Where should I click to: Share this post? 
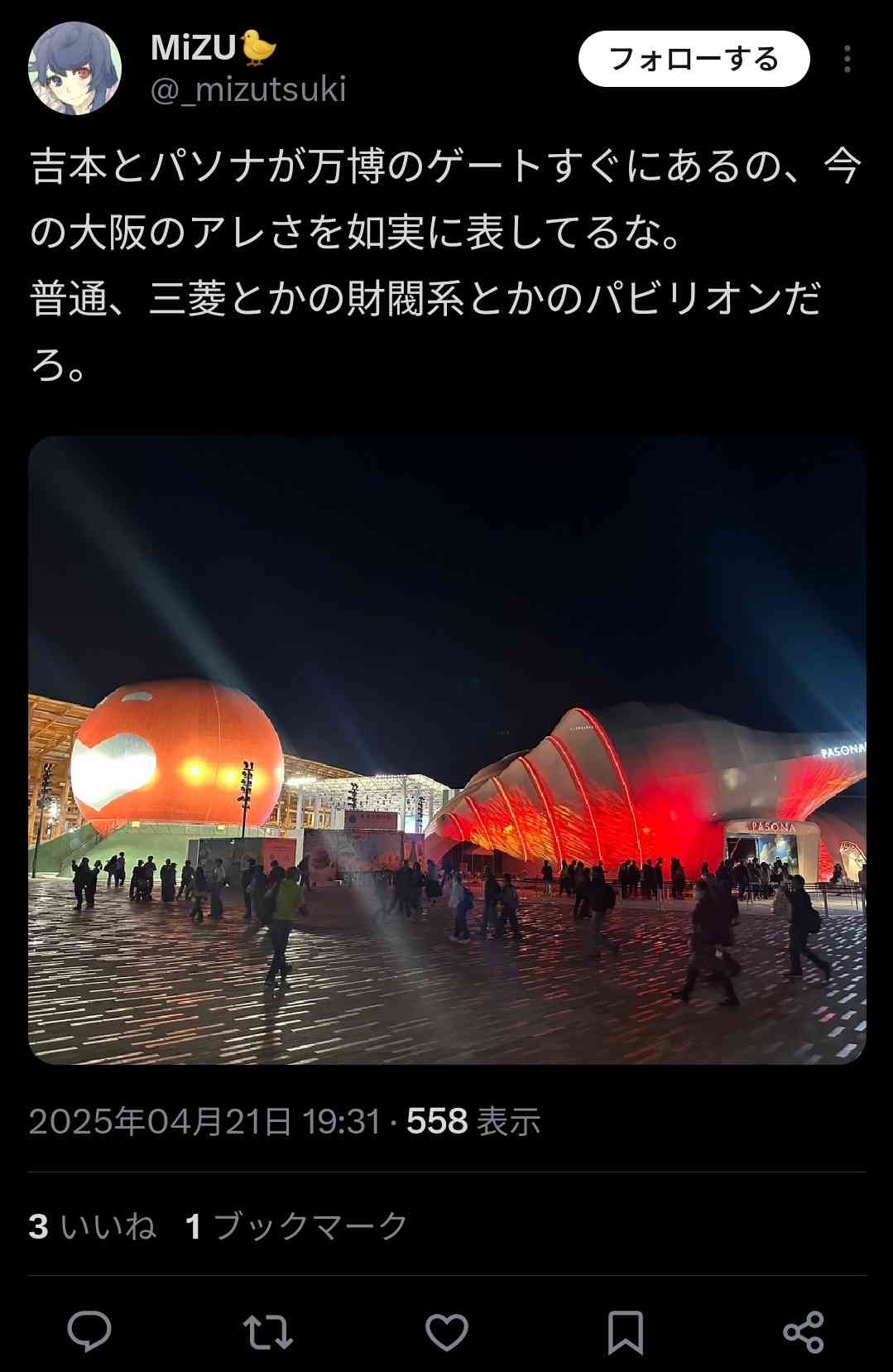(803, 1331)
